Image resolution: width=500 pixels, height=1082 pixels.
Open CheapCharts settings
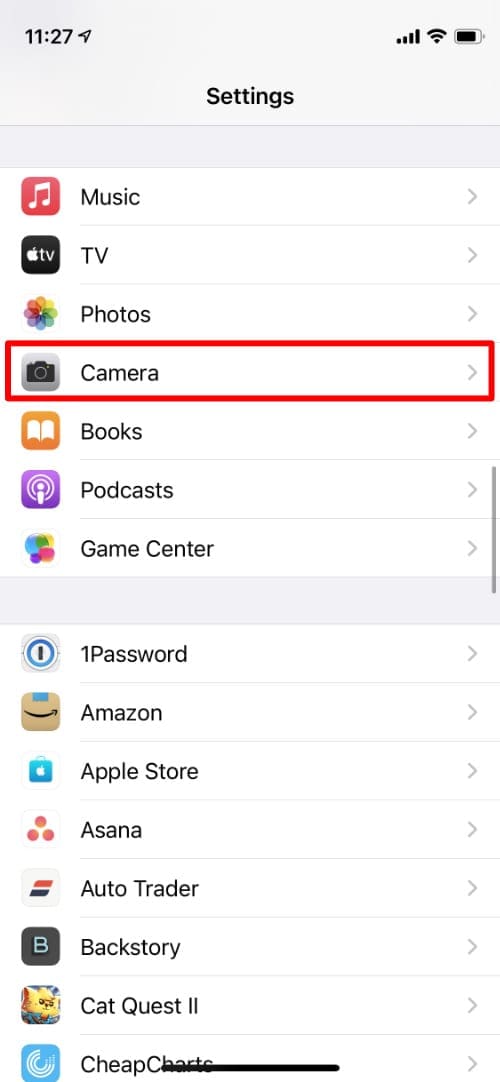click(x=250, y=1059)
